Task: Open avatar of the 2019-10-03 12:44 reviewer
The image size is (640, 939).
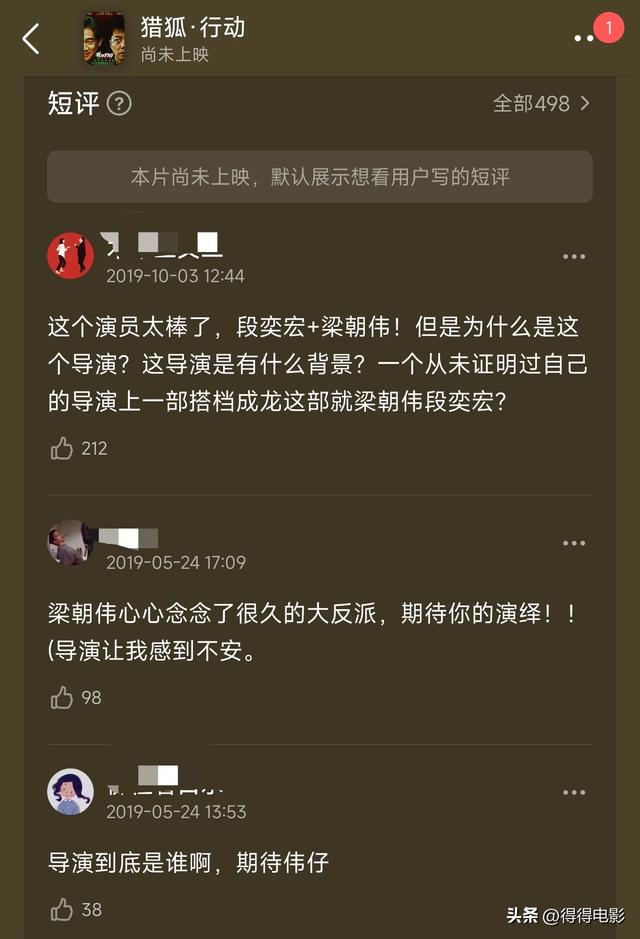Action: click(x=71, y=255)
